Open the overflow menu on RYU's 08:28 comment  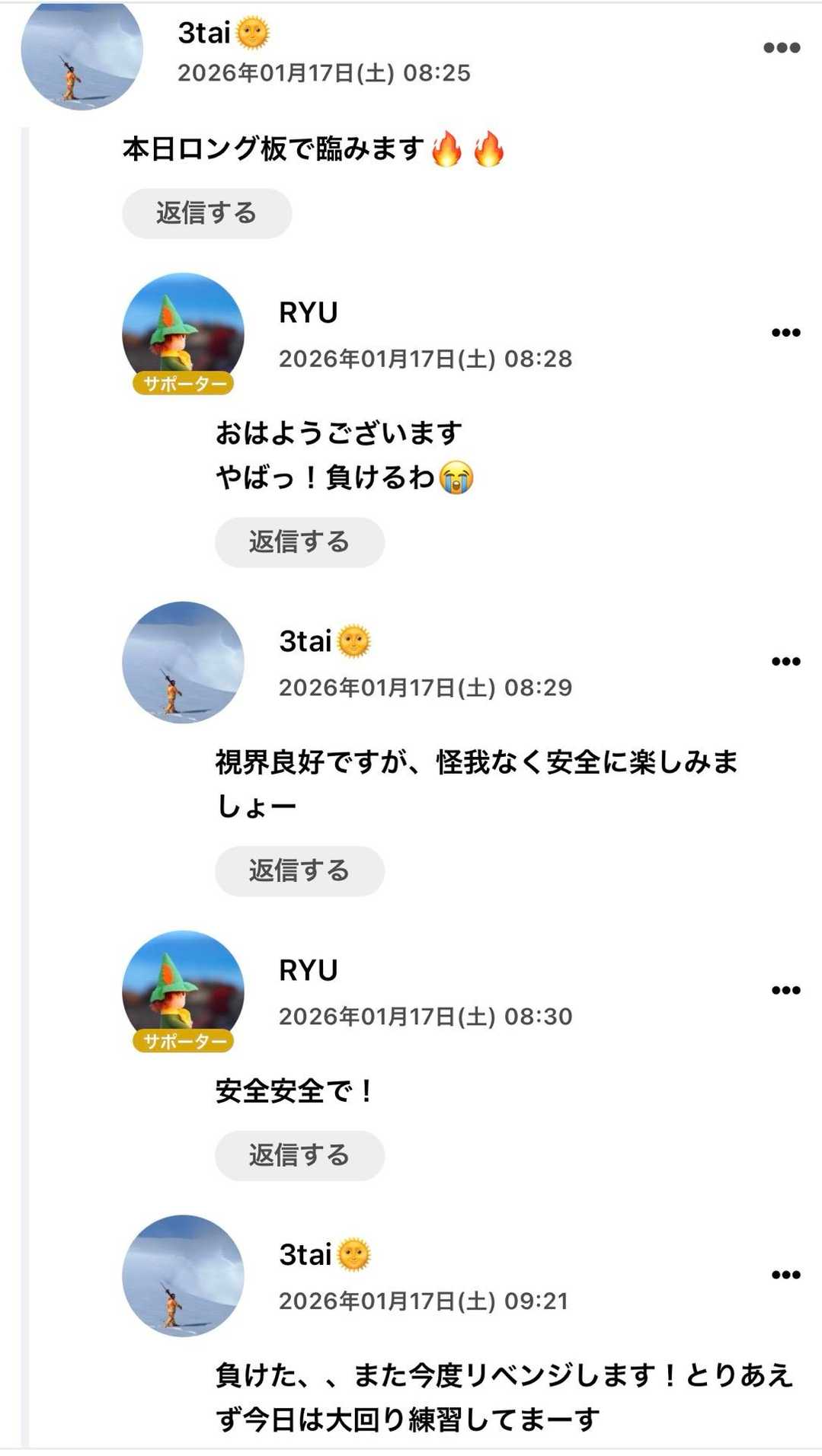coord(785,333)
